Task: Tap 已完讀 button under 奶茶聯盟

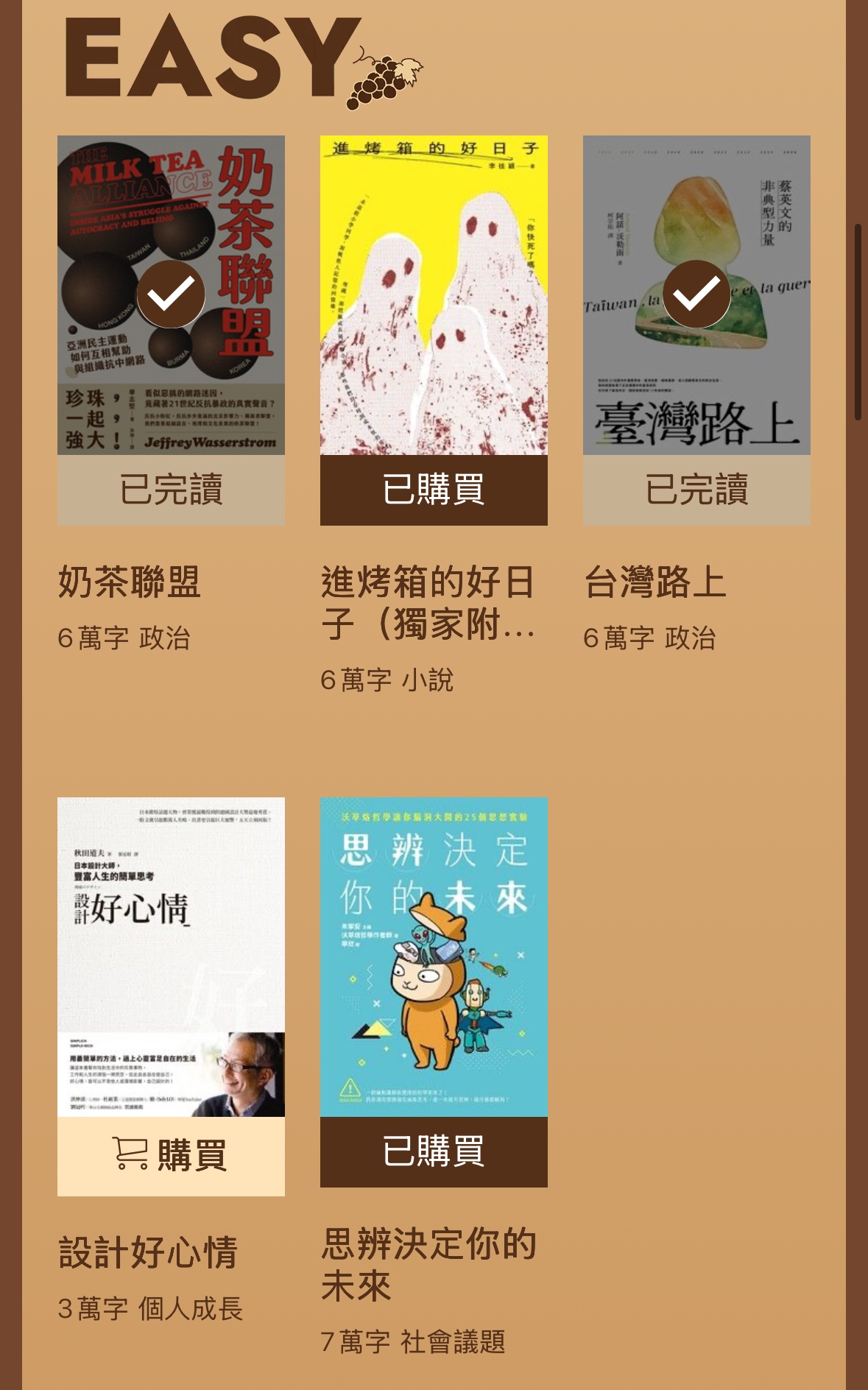Action: (x=171, y=490)
